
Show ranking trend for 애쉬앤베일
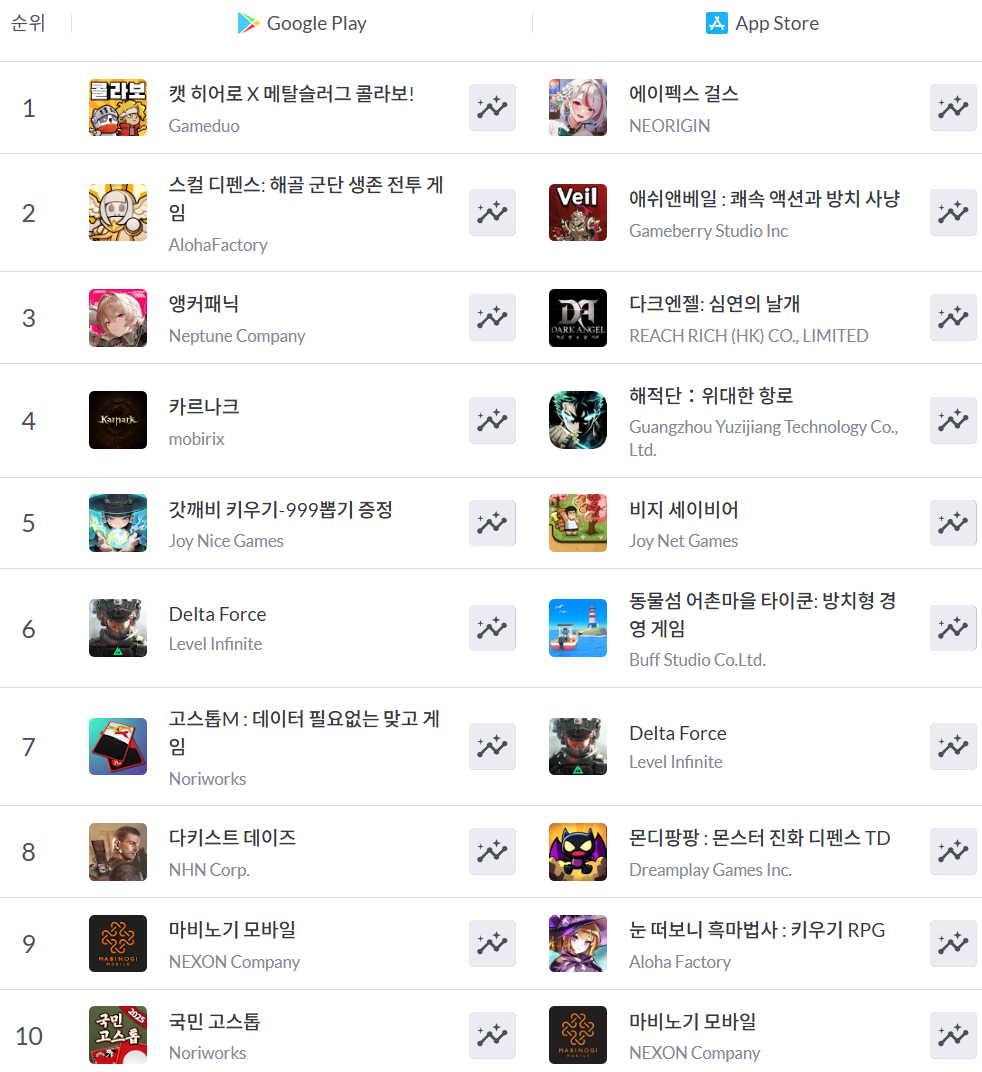click(953, 213)
